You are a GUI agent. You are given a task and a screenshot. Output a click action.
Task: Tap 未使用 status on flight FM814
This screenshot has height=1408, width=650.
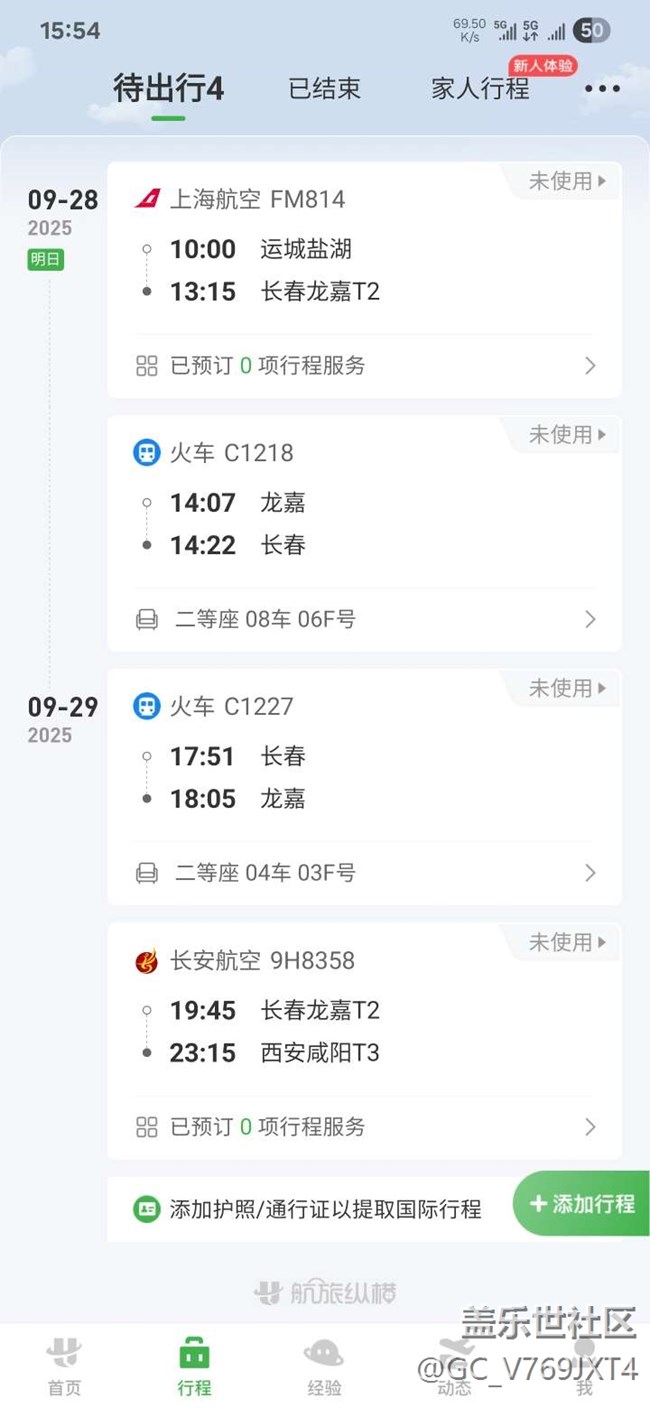[x=567, y=181]
